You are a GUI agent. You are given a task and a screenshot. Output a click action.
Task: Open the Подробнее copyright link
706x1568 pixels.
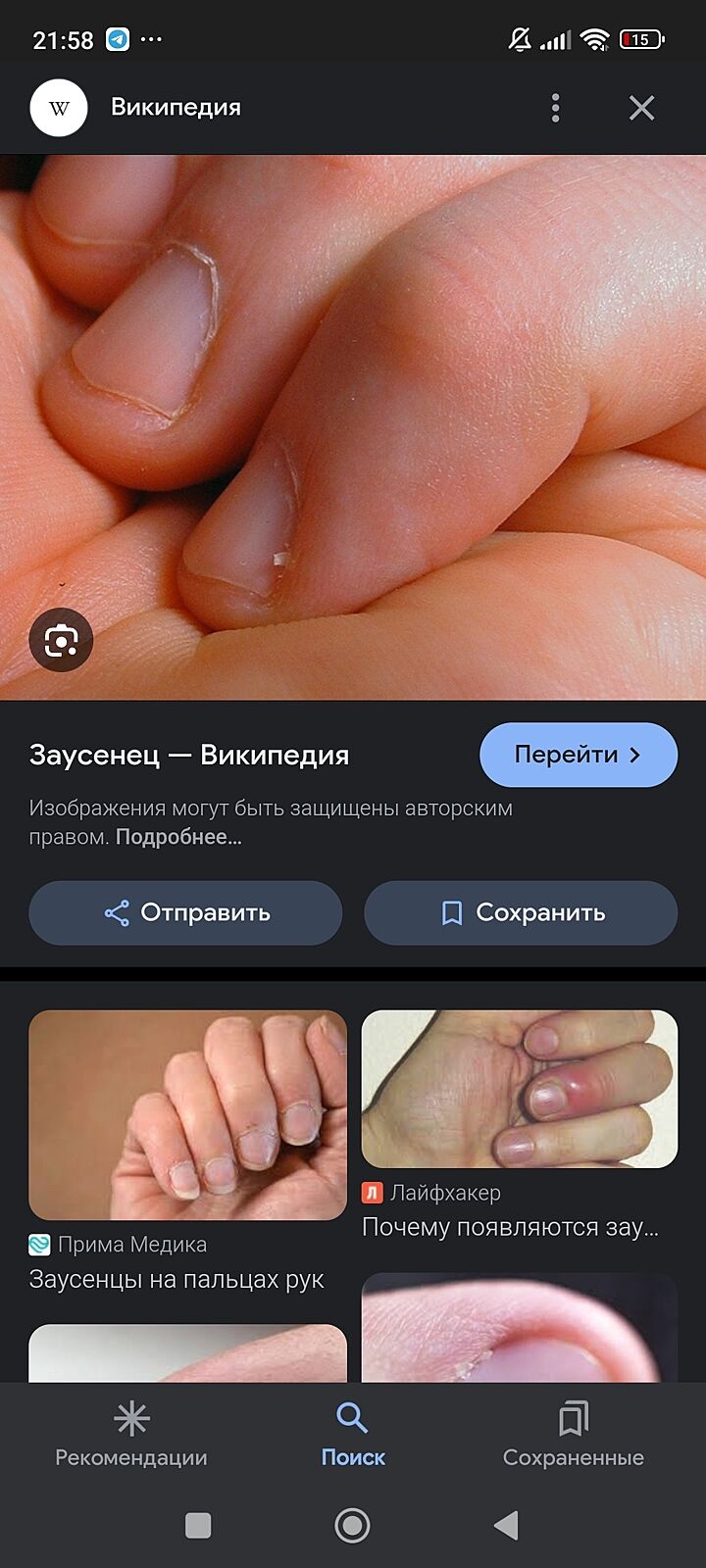point(178,837)
